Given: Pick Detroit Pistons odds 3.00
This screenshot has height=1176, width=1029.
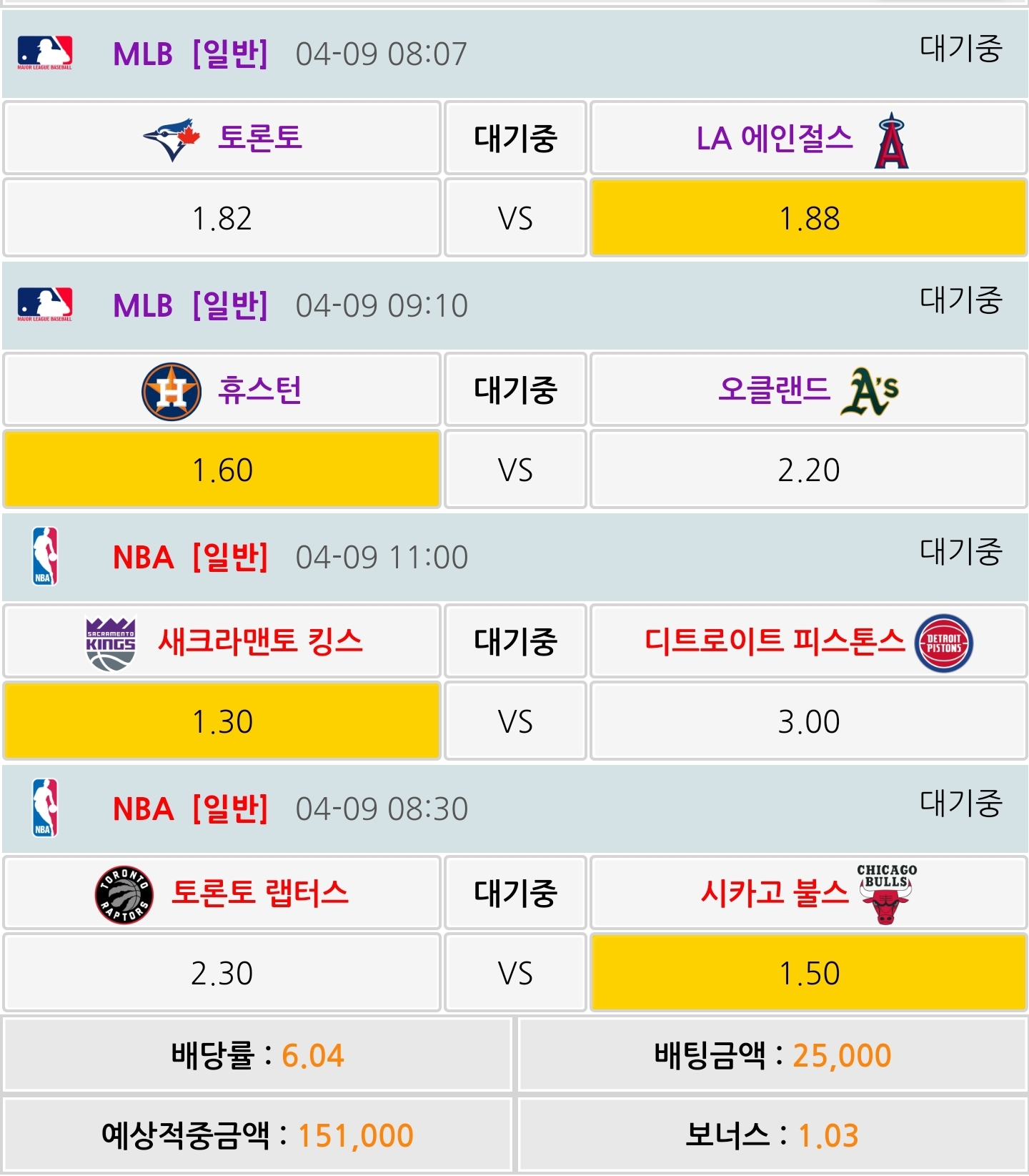Looking at the screenshot, I should [x=808, y=721].
